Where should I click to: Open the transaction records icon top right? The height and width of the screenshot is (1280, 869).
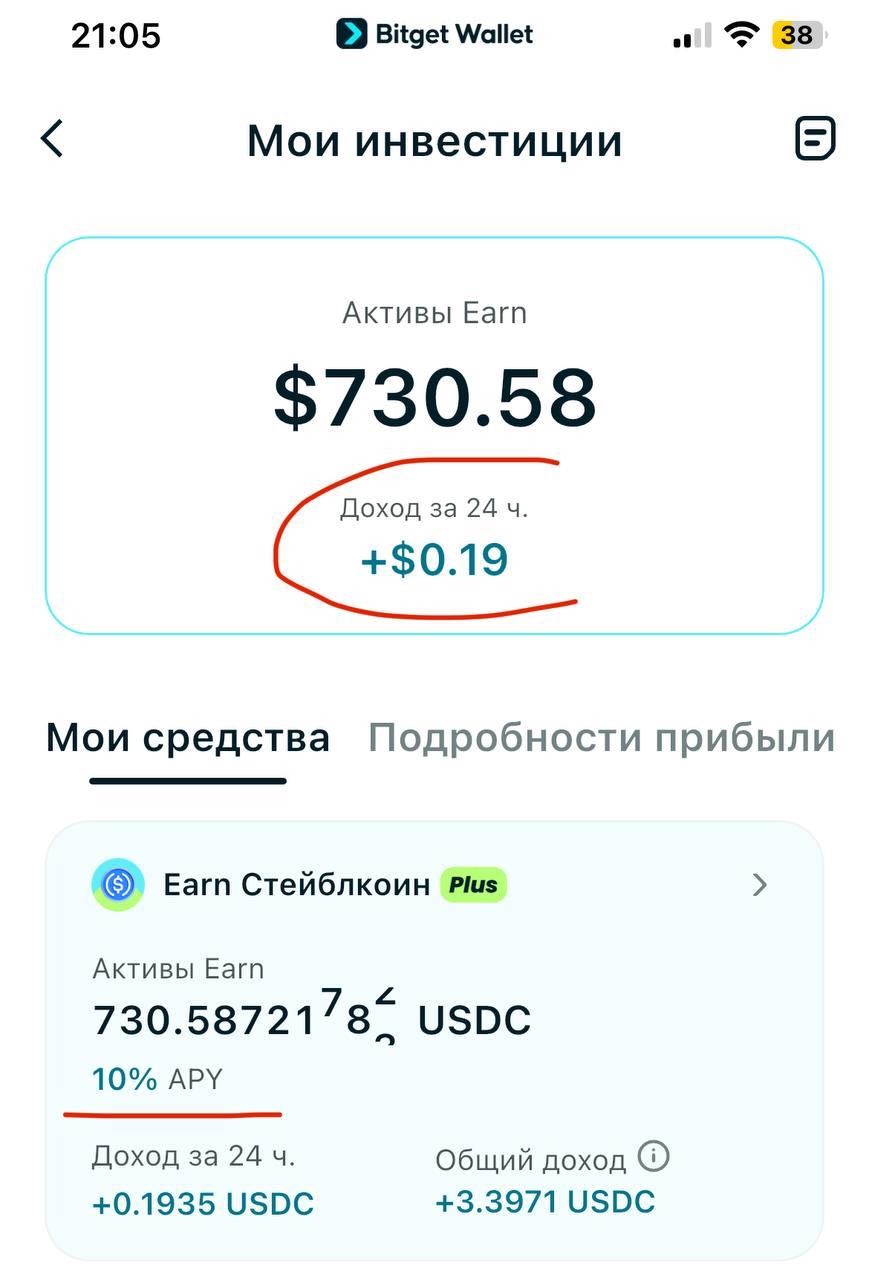(815, 138)
